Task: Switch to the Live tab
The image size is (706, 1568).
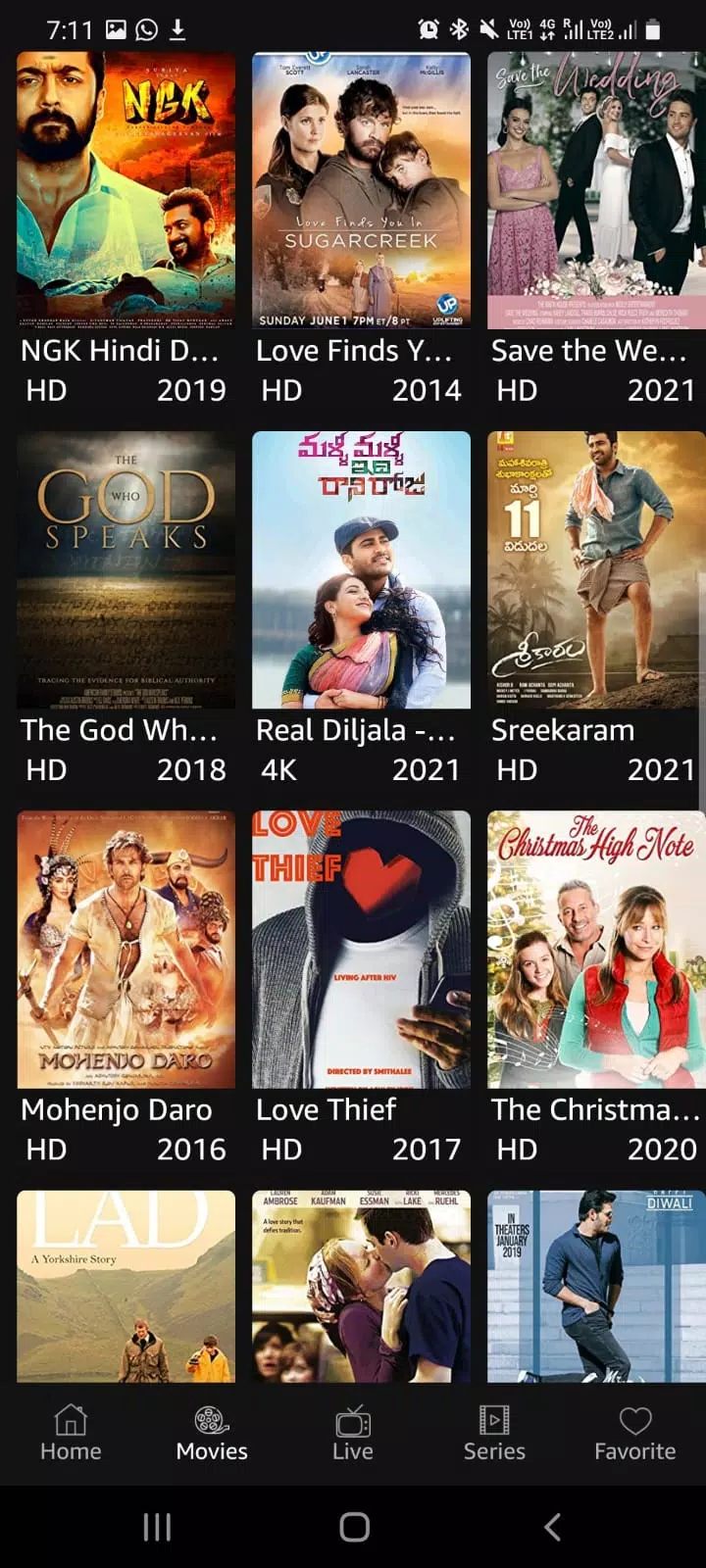Action: click(353, 1433)
